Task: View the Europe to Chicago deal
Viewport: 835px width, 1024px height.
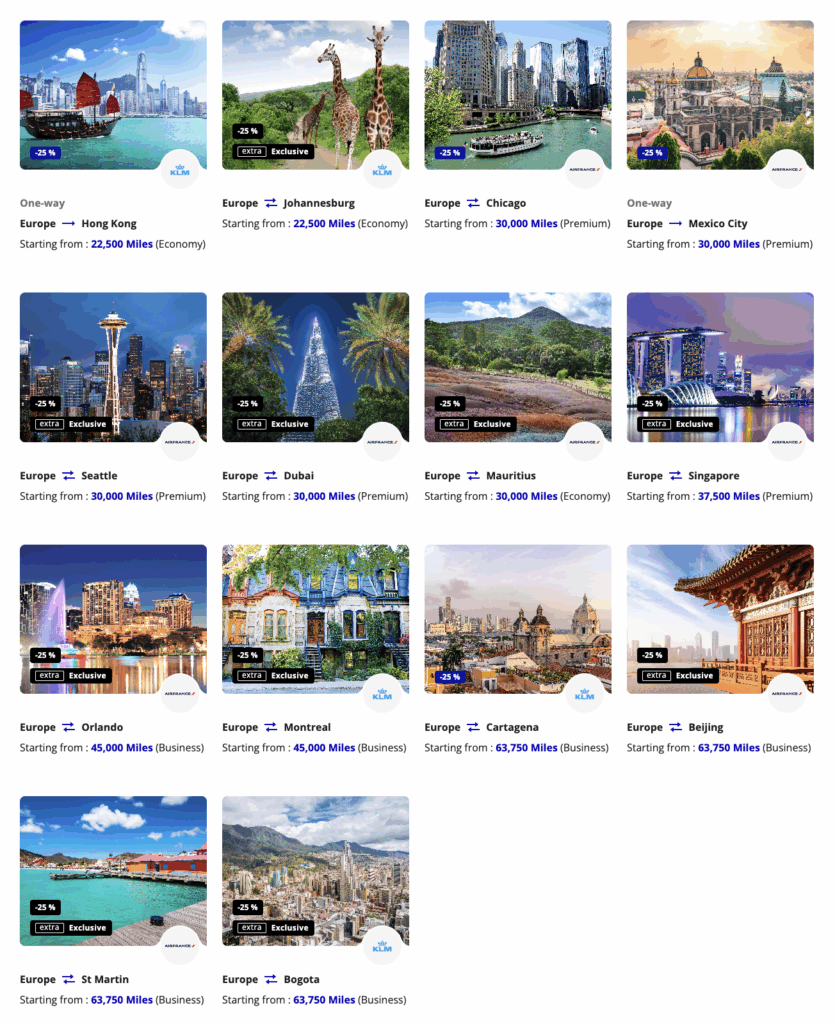Action: tap(517, 96)
